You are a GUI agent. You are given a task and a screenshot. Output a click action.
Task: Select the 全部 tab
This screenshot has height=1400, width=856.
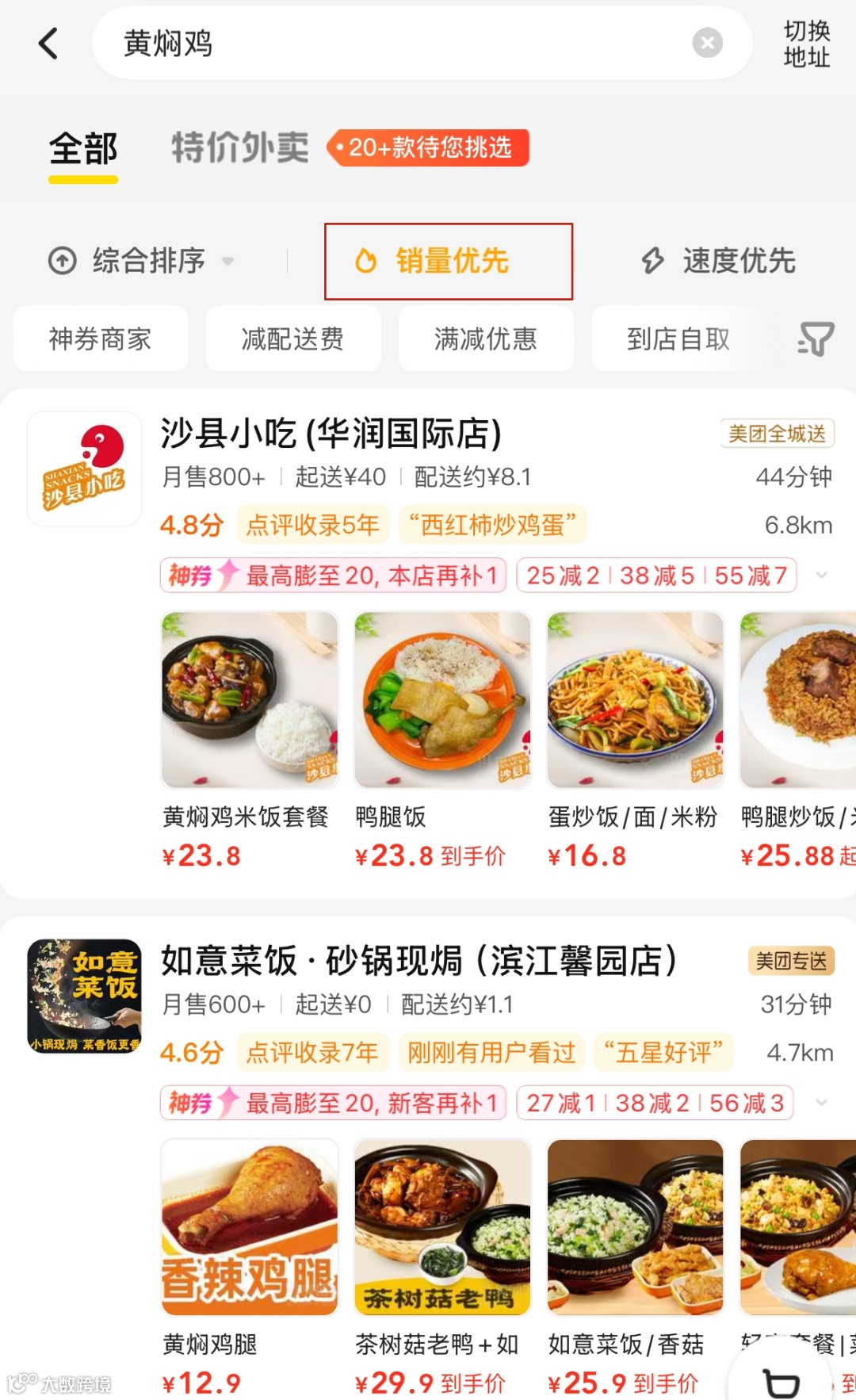[83, 149]
